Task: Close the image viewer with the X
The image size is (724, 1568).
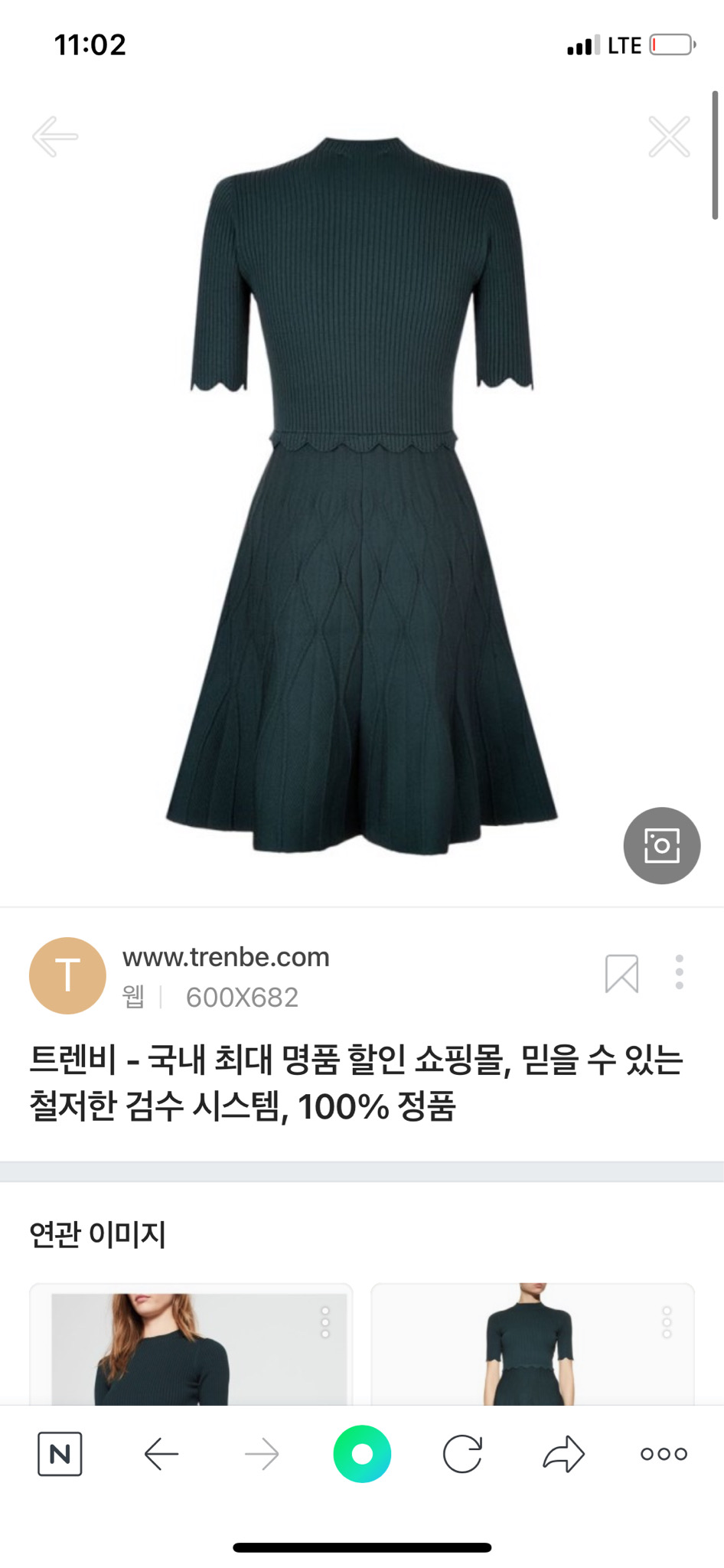Action: click(x=670, y=136)
